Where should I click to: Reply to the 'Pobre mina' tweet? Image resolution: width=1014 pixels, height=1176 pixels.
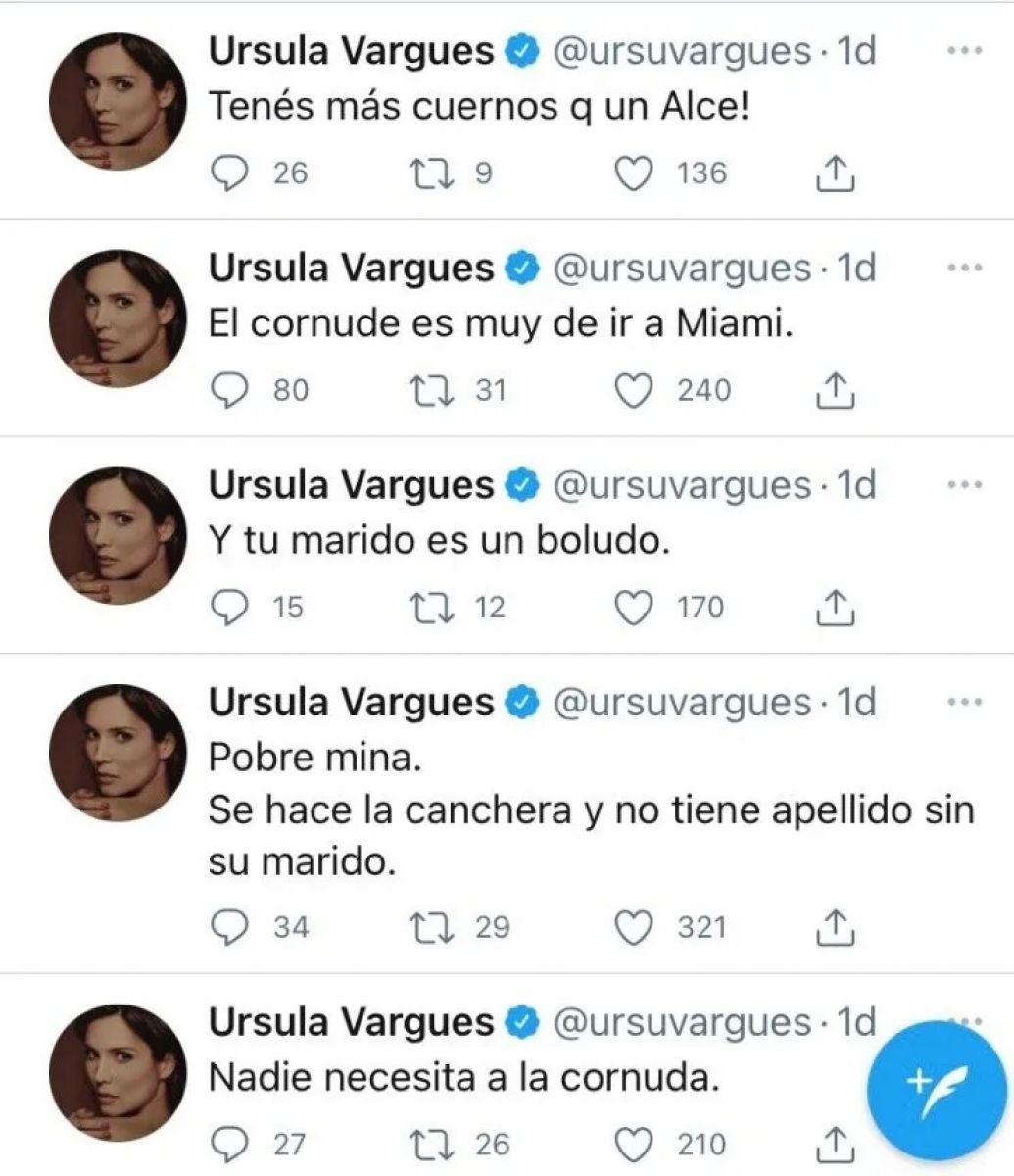tap(229, 927)
